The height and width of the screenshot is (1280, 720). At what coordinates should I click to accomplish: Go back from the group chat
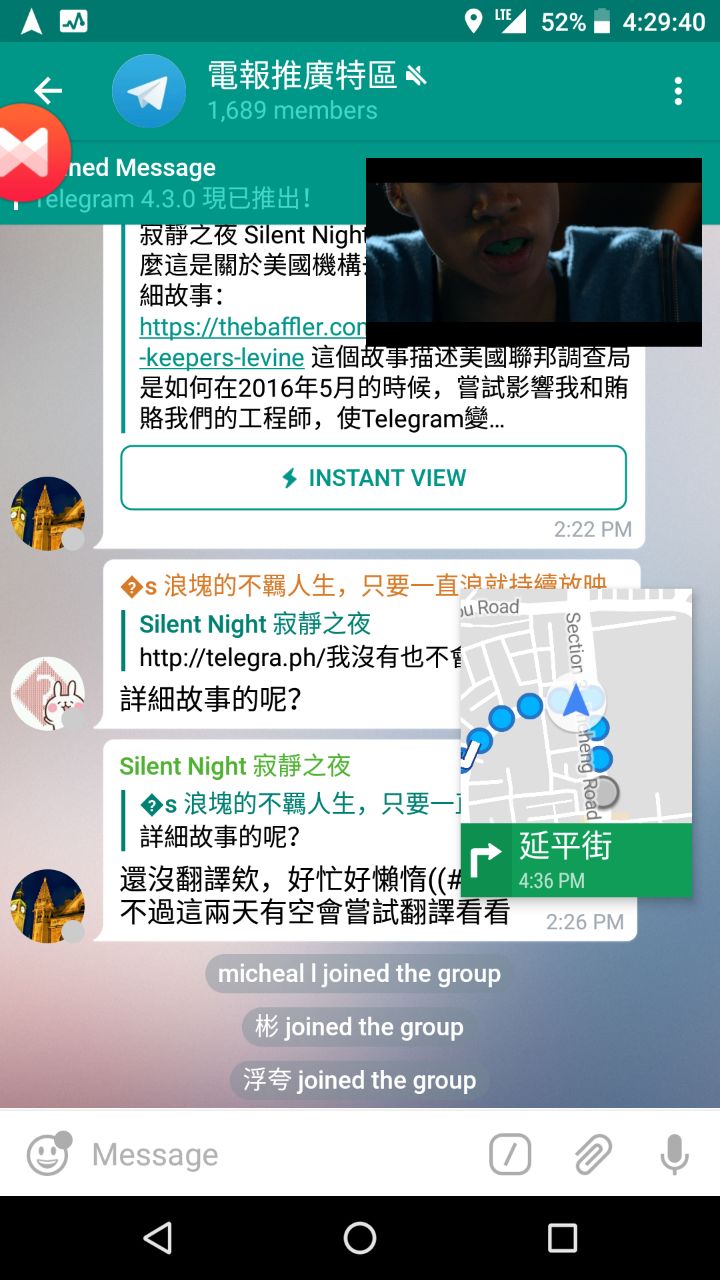point(48,91)
